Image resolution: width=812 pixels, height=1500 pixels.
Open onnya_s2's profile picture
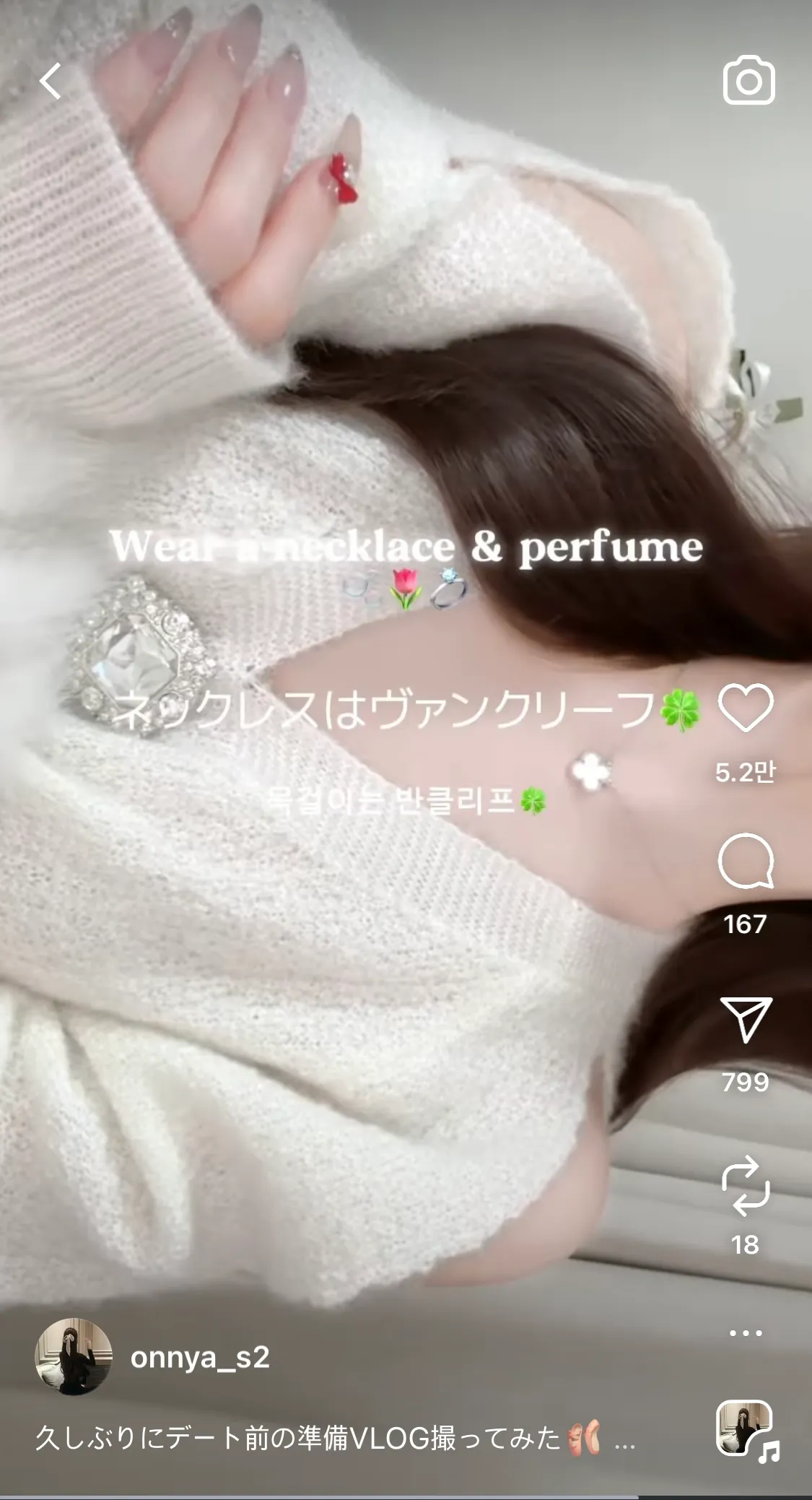pos(74,1356)
